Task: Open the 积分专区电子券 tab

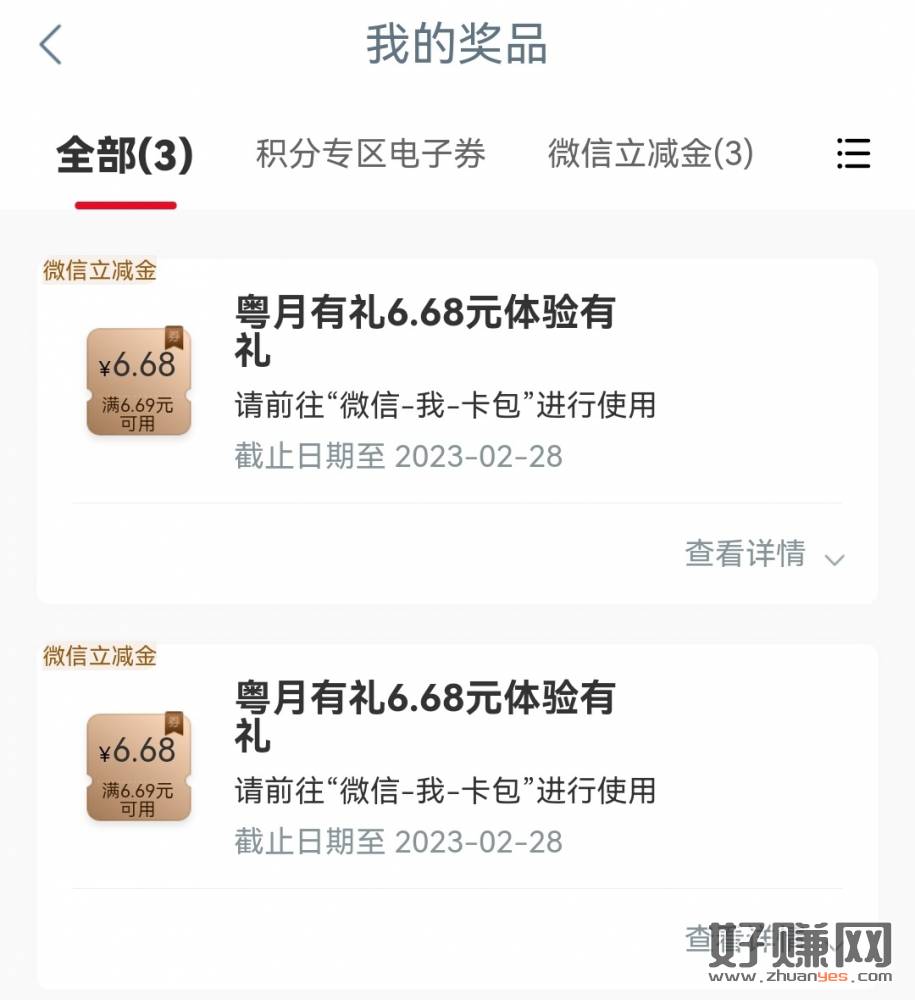Action: point(371,154)
